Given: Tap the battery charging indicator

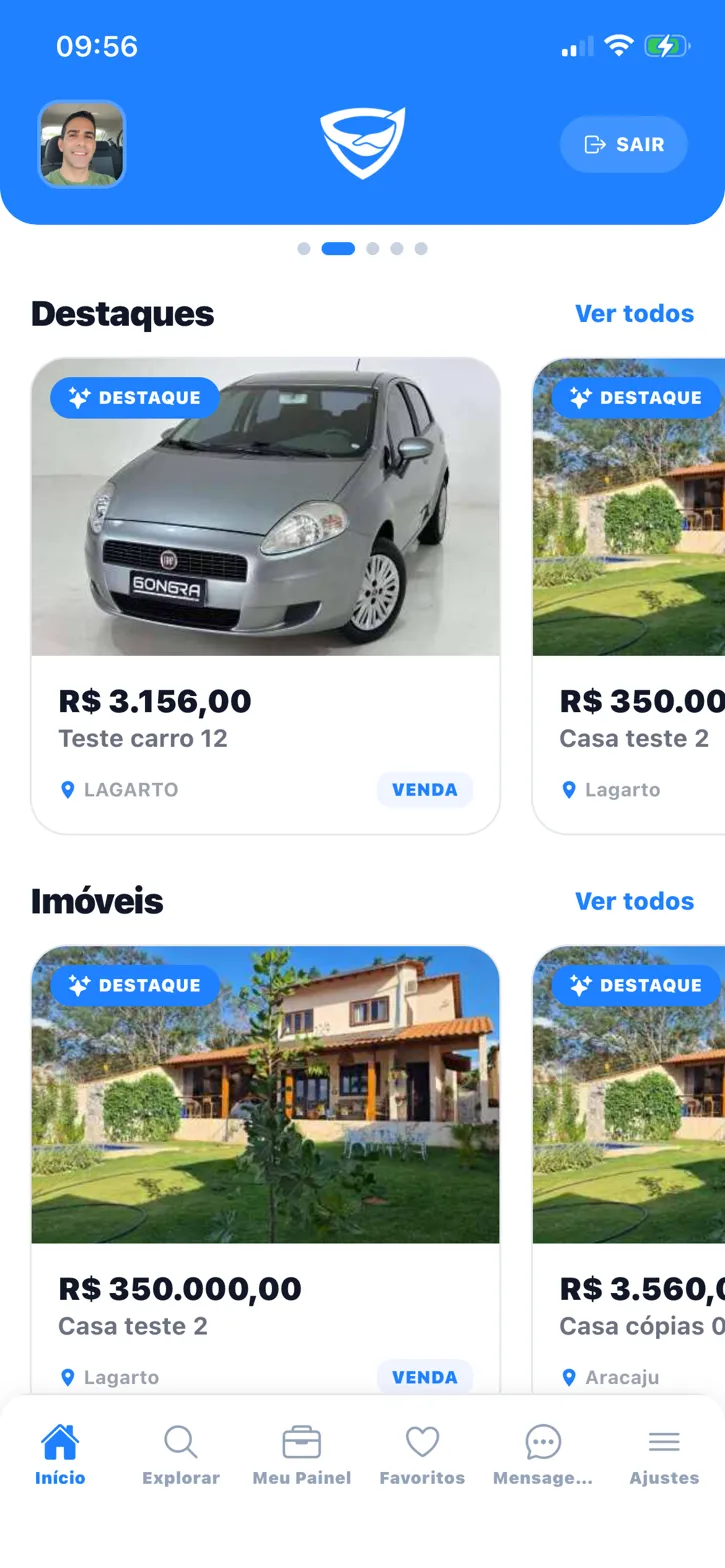Looking at the screenshot, I should pos(665,45).
